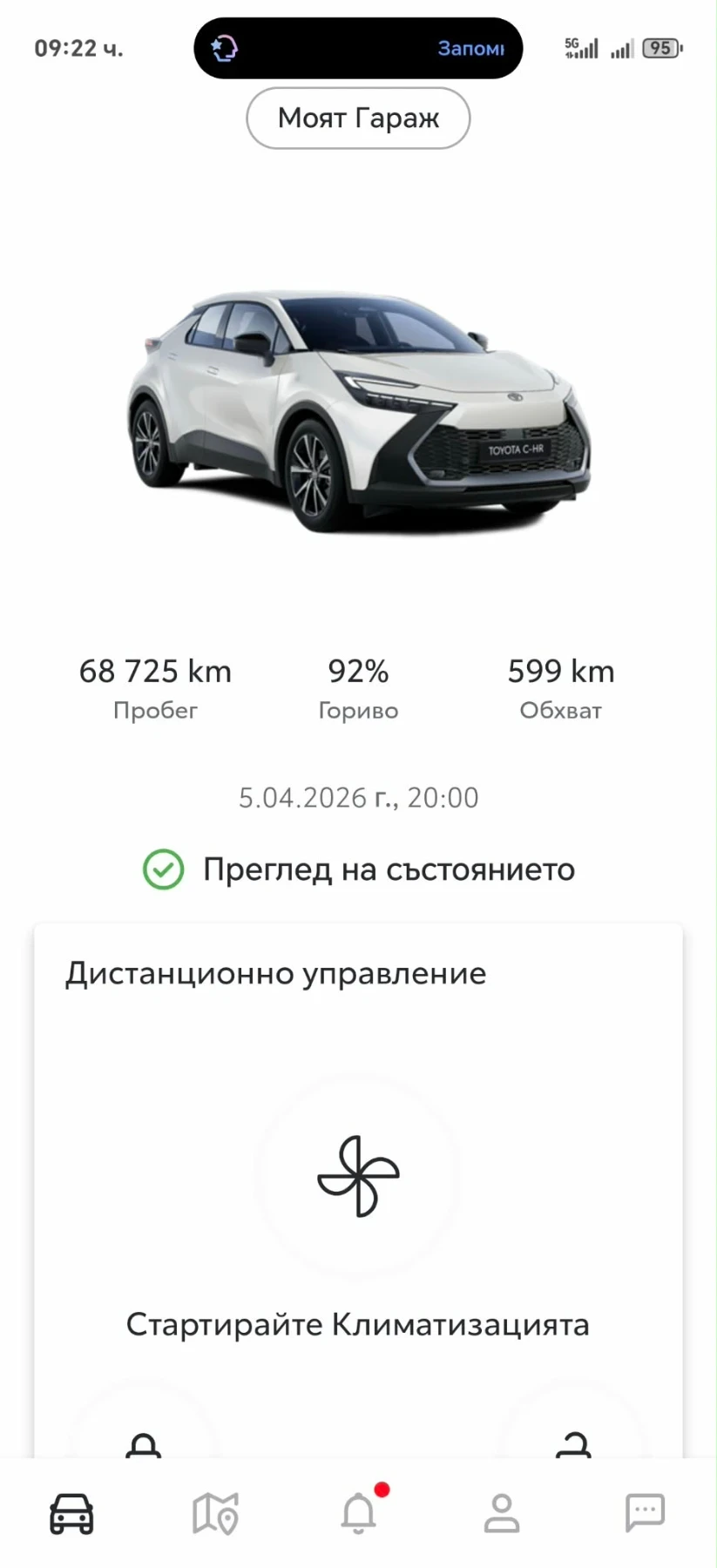This screenshot has height=1568, width=717.
Task: Open the notifications bell with red badge
Action: point(358,1513)
